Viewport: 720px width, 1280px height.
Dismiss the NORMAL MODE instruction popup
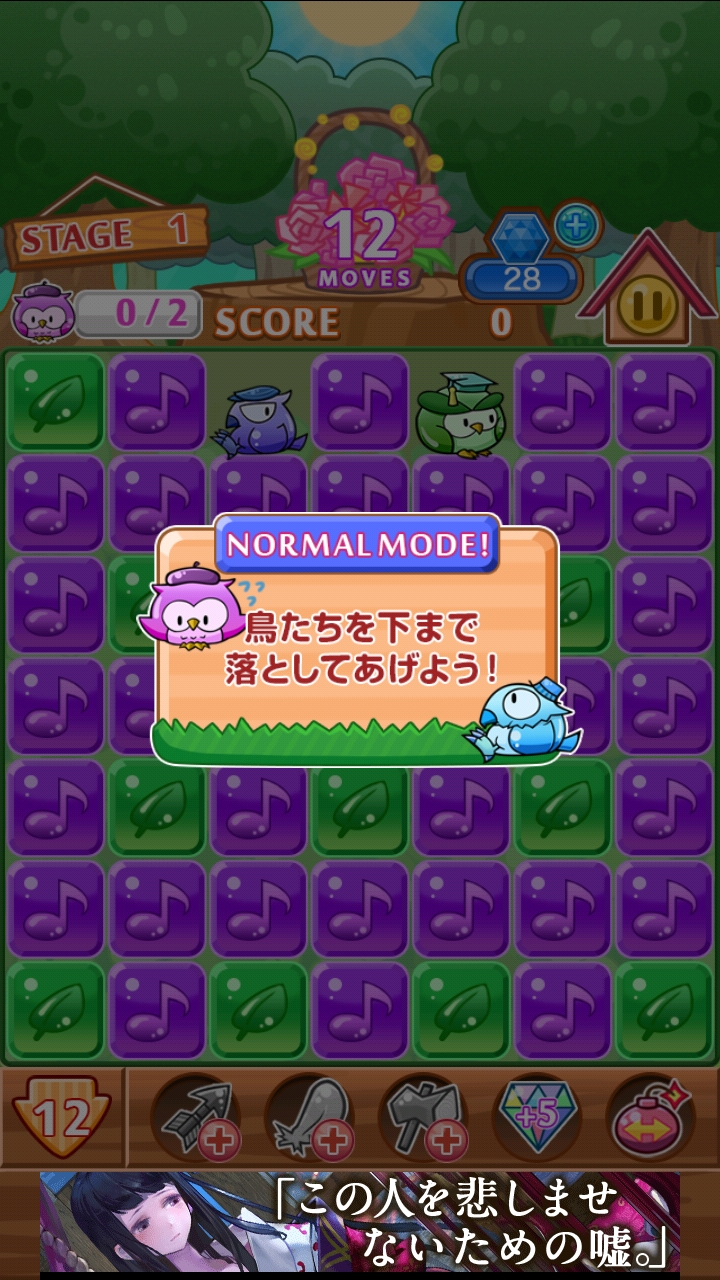pos(355,640)
